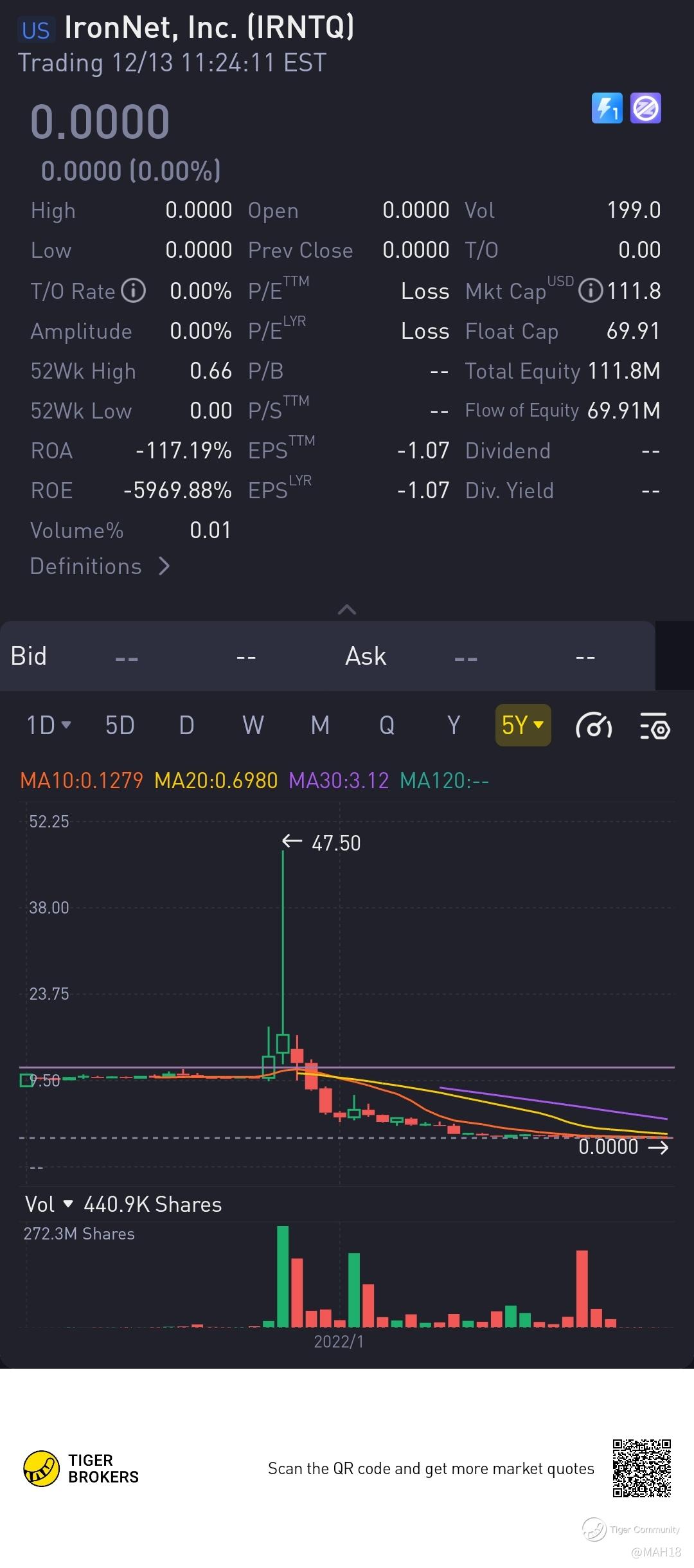Open the Definitions link
Image resolution: width=694 pixels, height=1568 pixels.
coord(100,566)
